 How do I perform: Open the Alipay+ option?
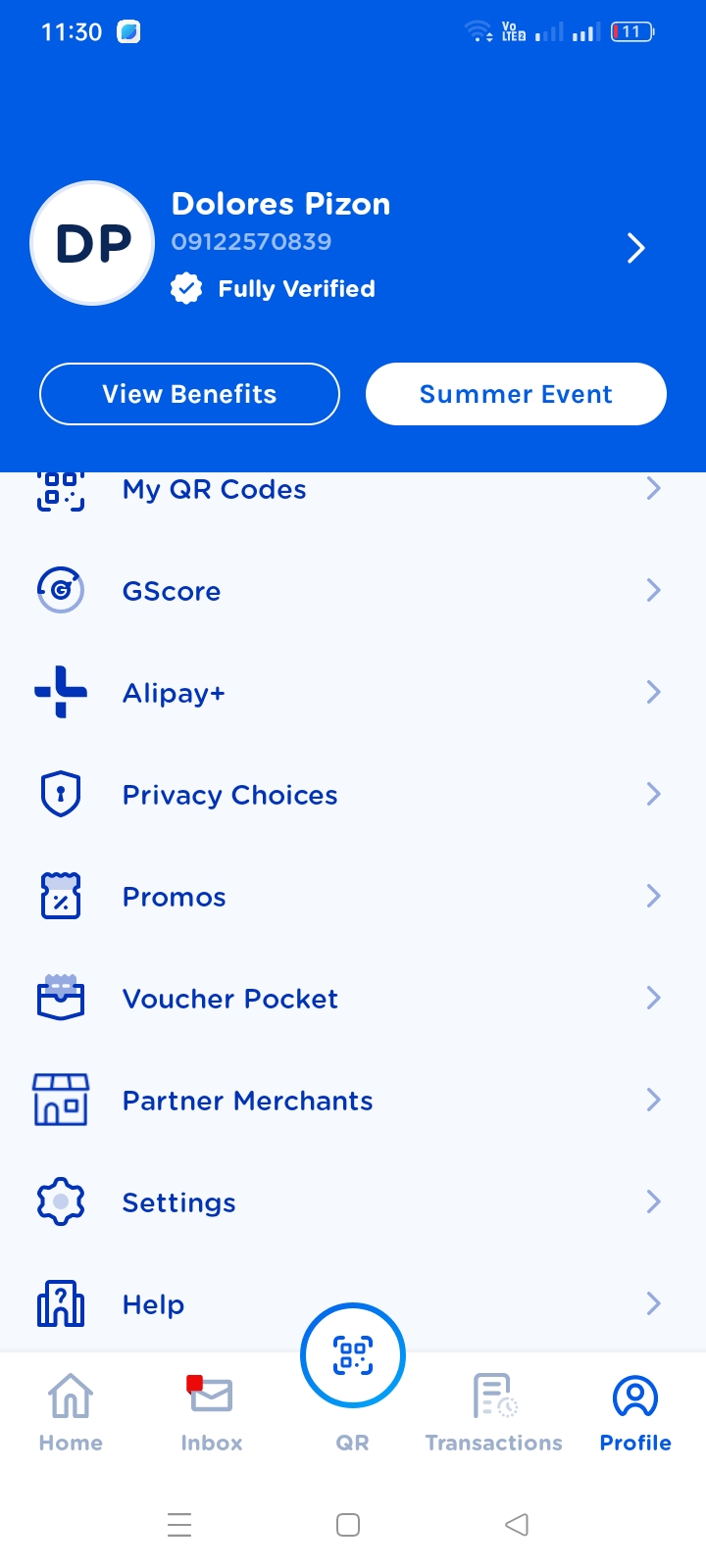tap(174, 693)
